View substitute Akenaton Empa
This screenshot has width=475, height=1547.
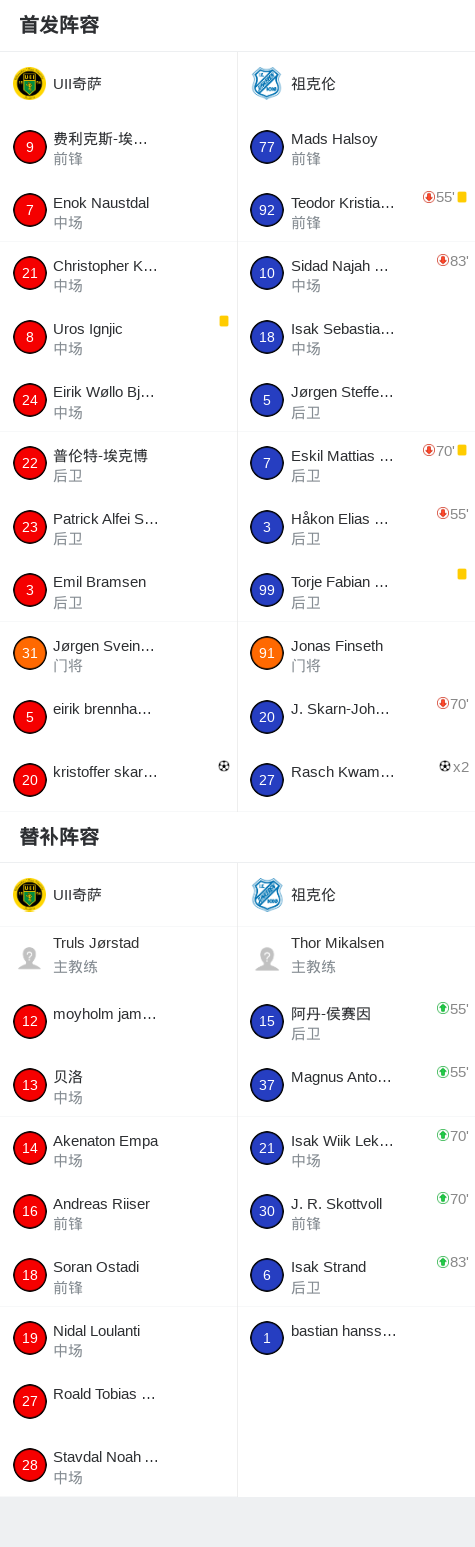pos(118,1148)
